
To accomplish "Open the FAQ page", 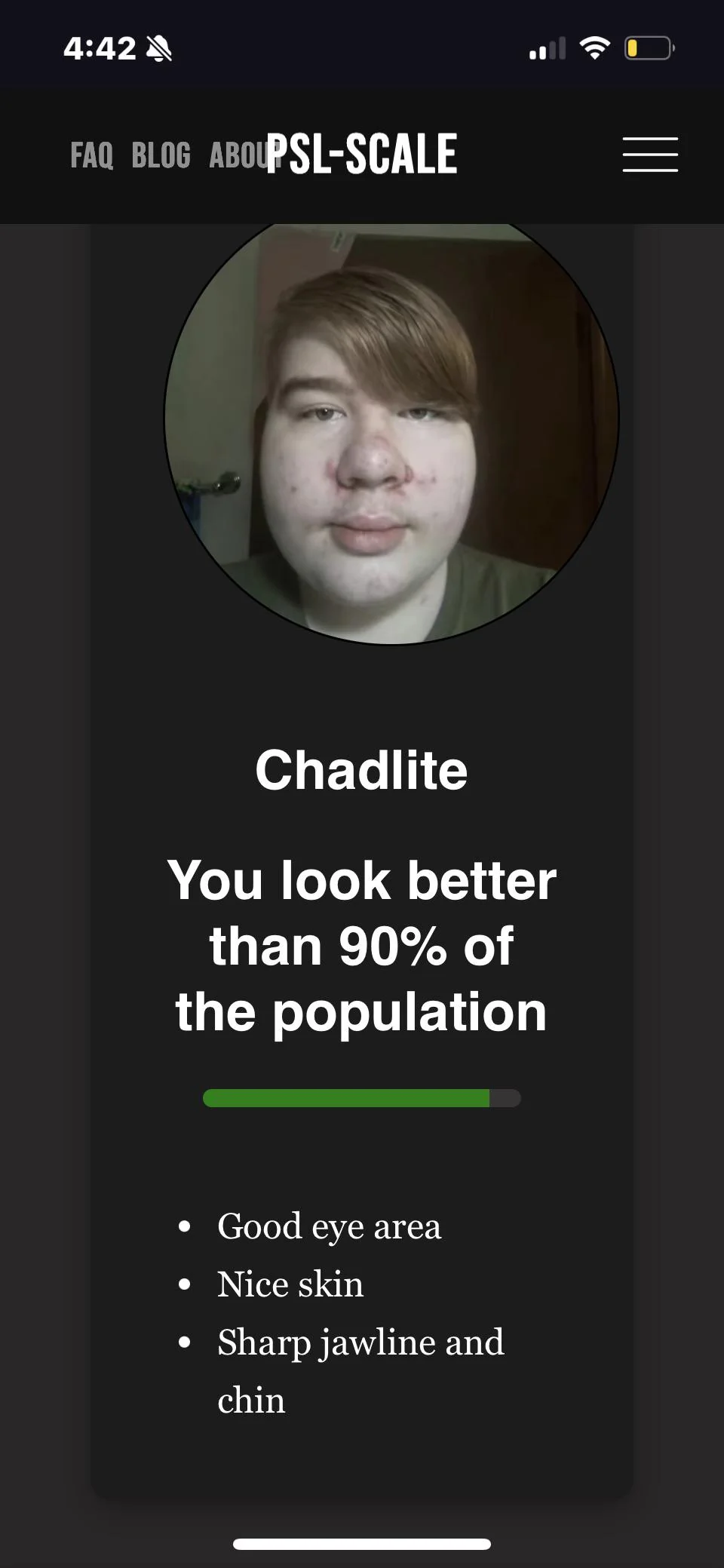I will [92, 155].
